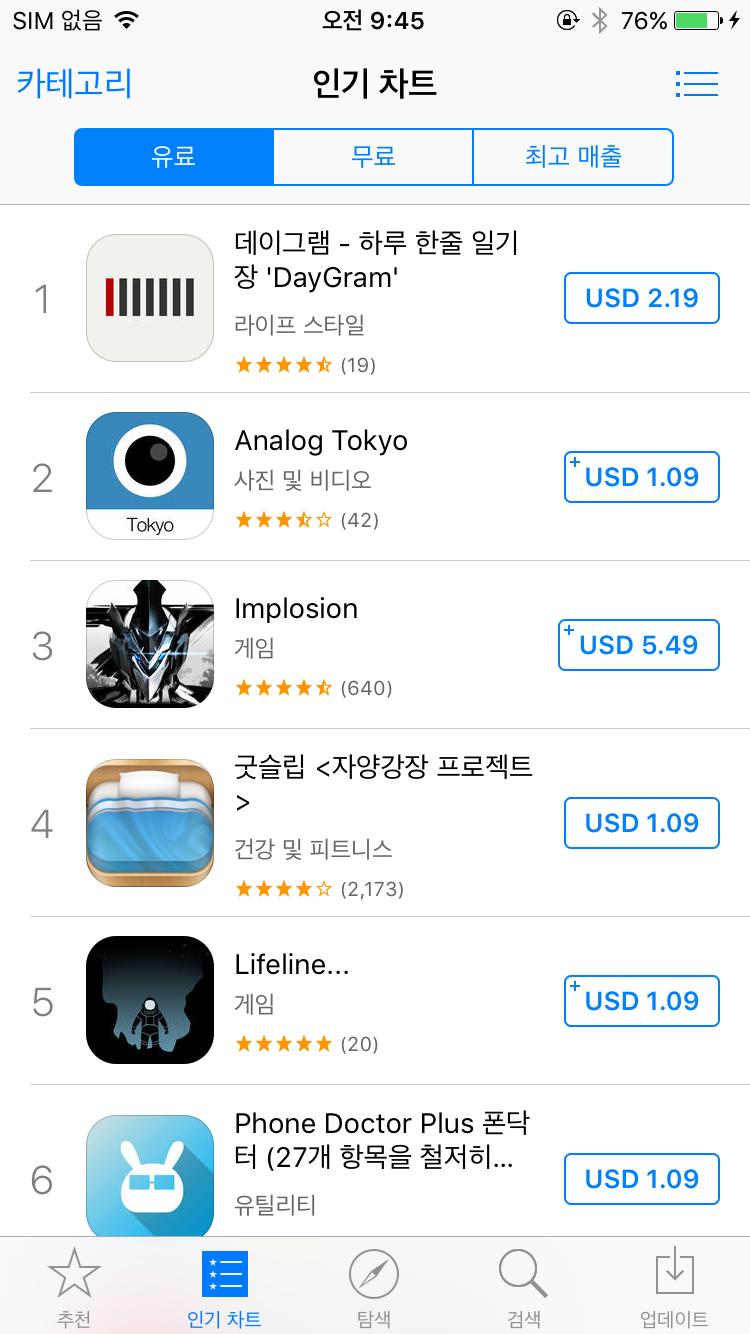
Task: Tap the 추천 star icon
Action: pyautogui.click(x=73, y=1283)
